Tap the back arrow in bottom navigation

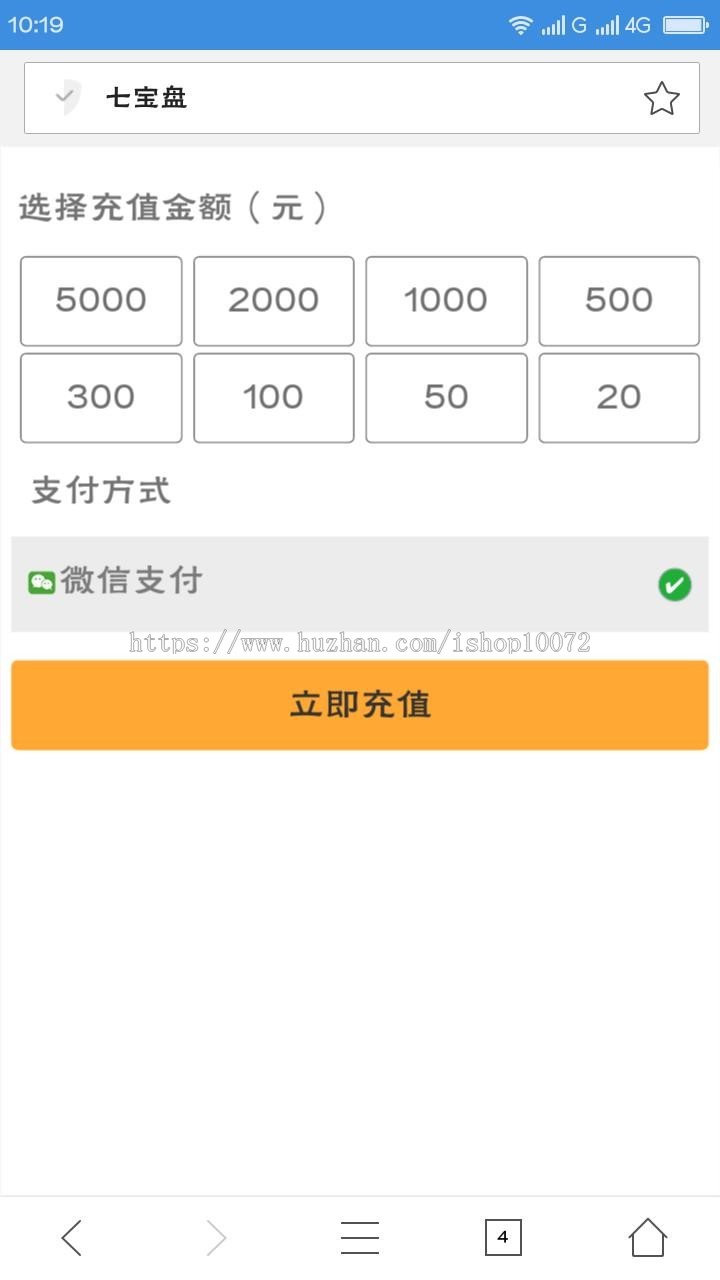[71, 1237]
